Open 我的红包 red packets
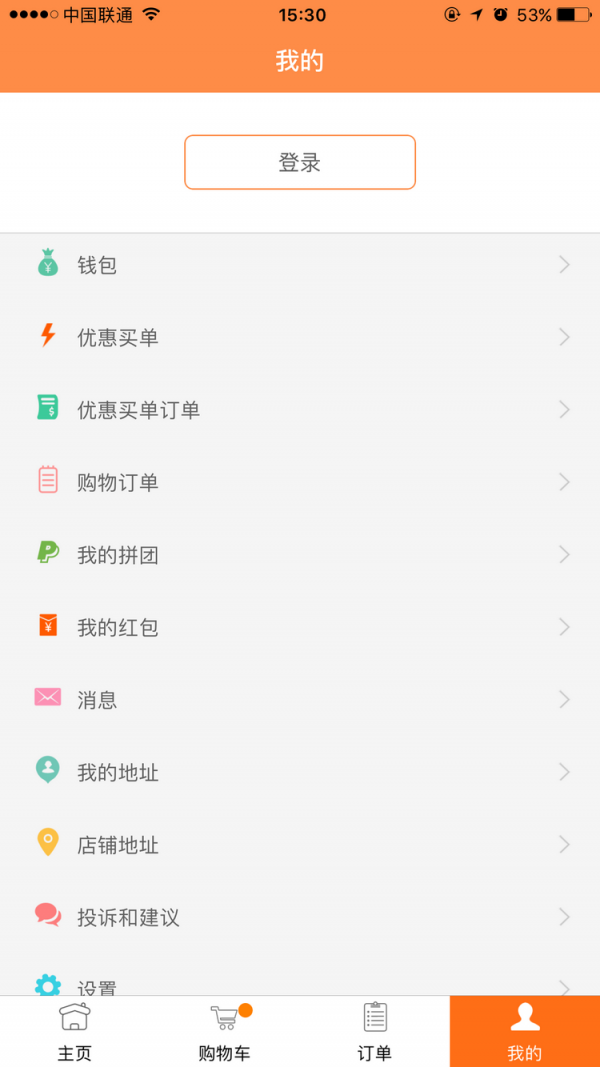This screenshot has width=600, height=1067. pos(300,627)
